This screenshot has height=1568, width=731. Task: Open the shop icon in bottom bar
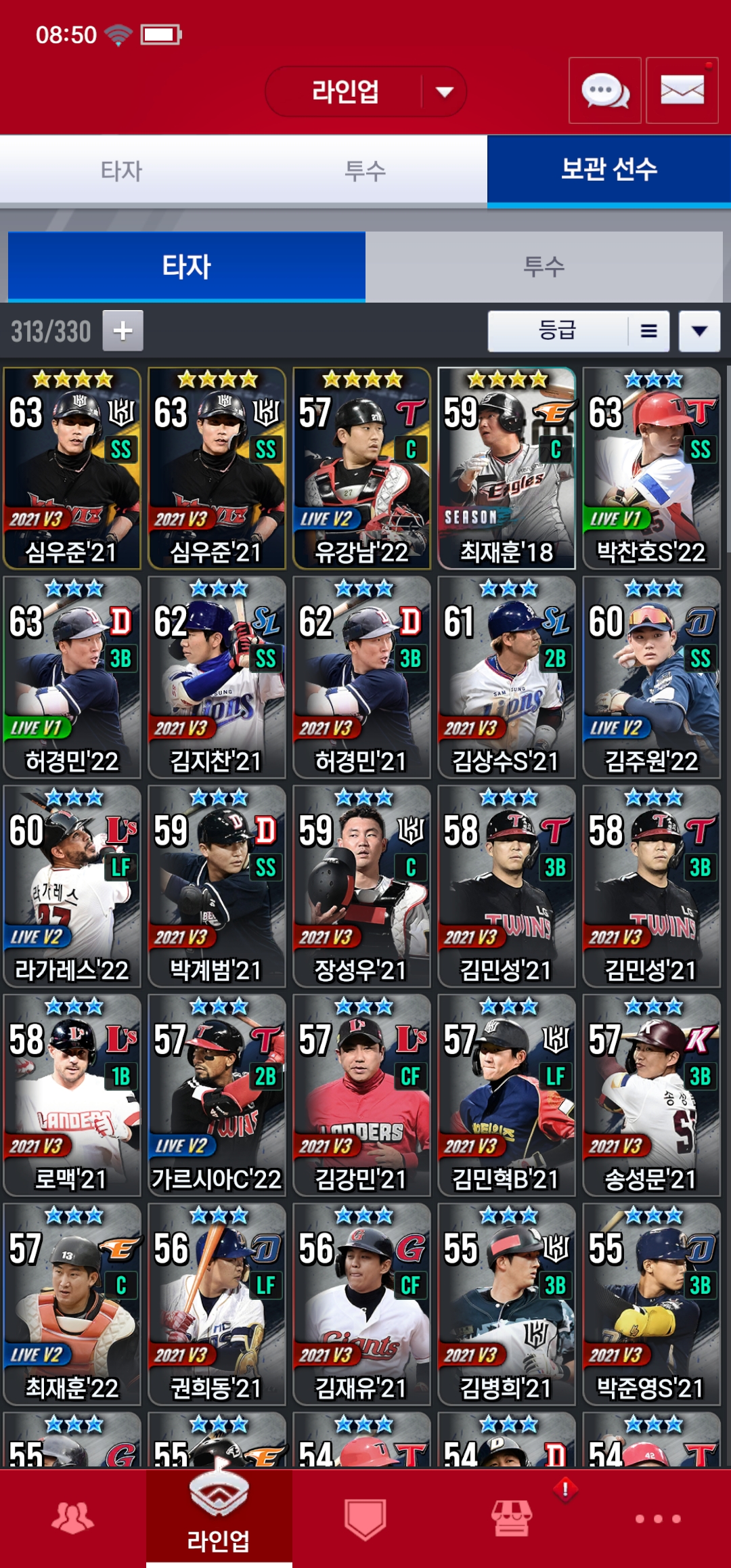(512, 1519)
